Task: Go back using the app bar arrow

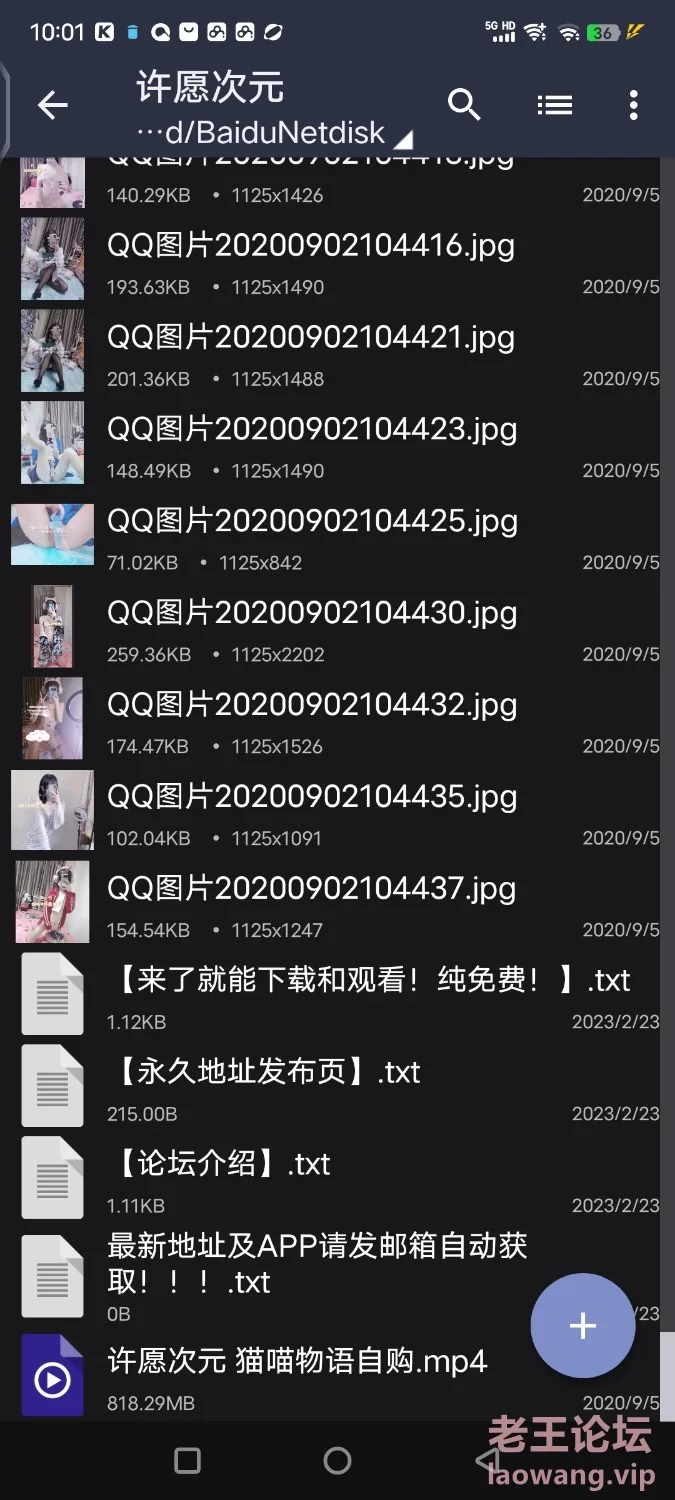Action: (52, 105)
